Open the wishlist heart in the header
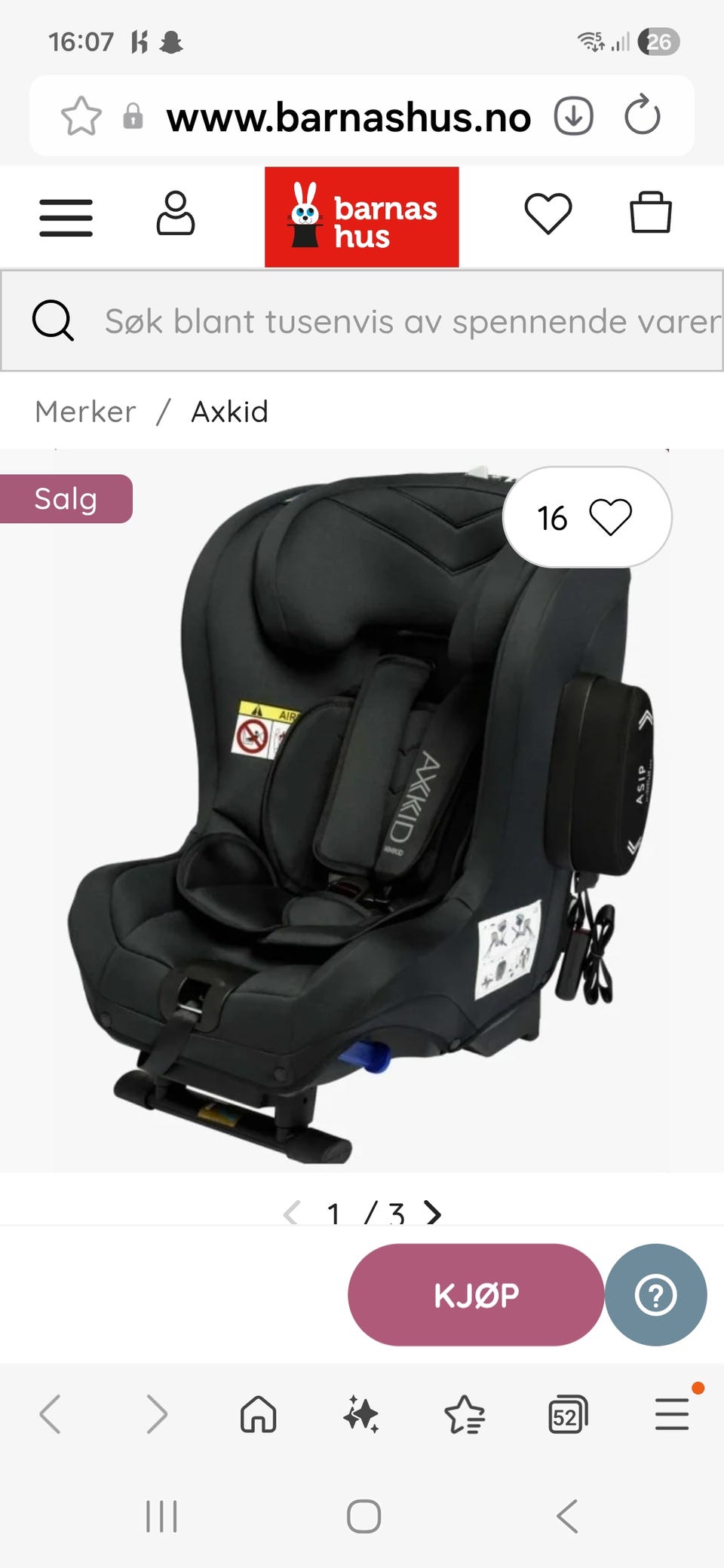This screenshot has width=724, height=1568. point(548,213)
